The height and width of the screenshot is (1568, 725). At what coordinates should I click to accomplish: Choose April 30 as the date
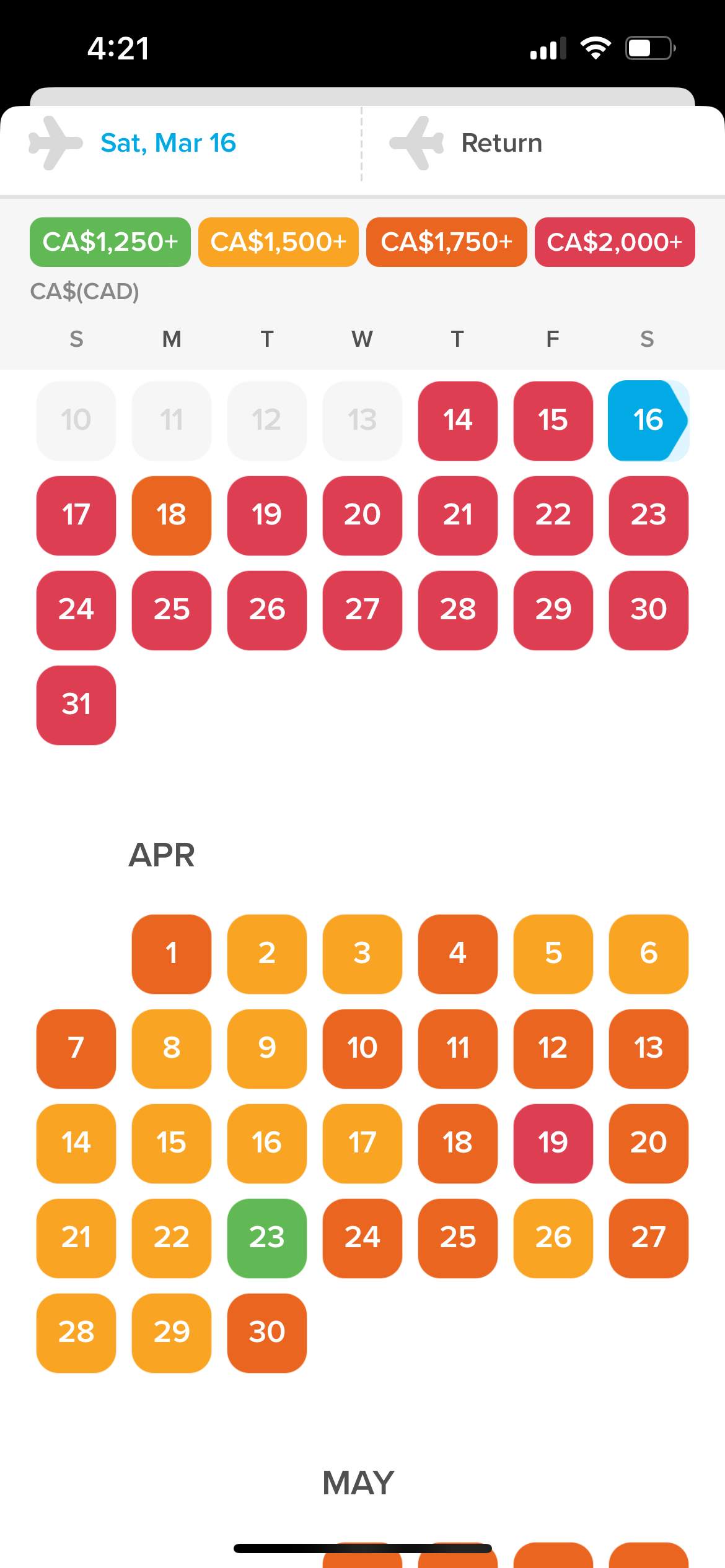pyautogui.click(x=267, y=1333)
